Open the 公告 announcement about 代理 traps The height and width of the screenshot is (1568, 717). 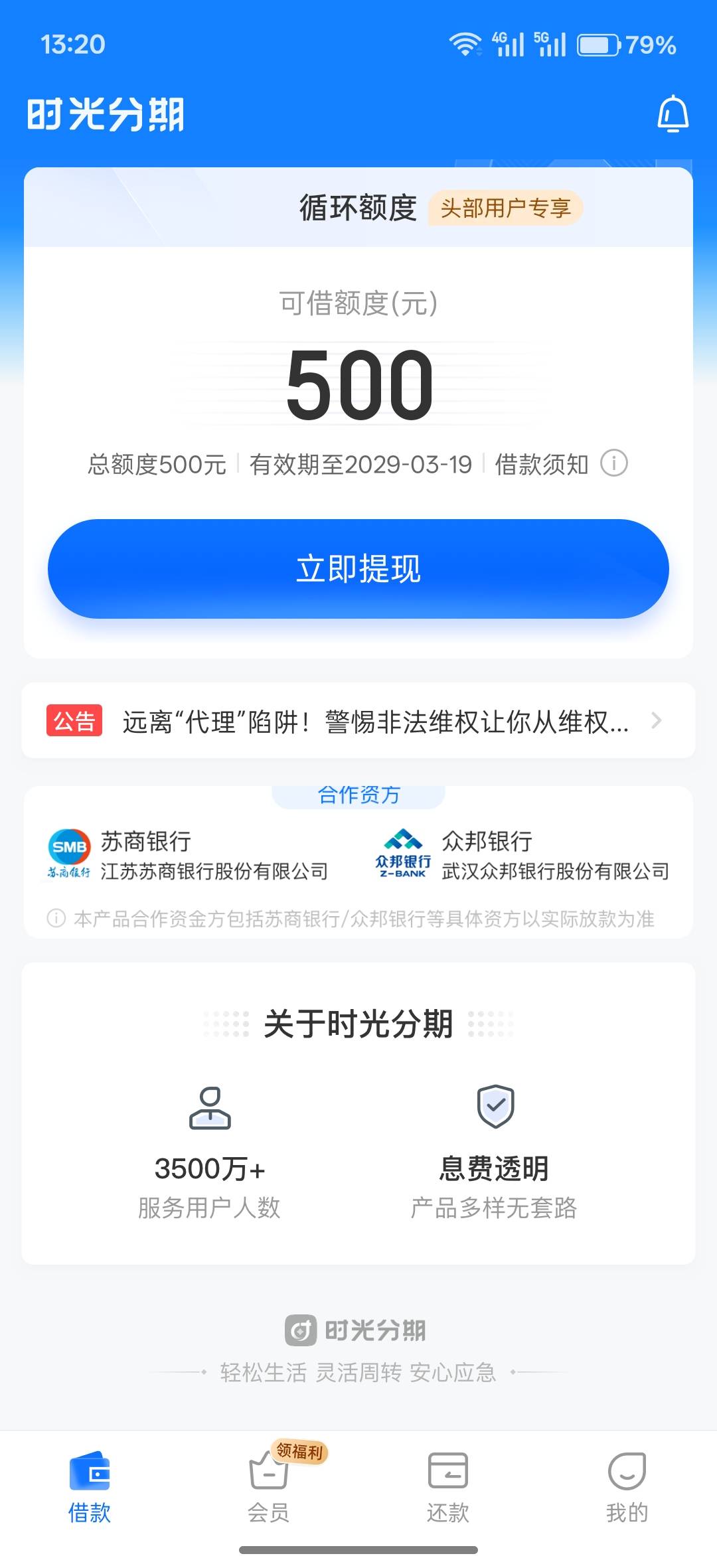358,721
